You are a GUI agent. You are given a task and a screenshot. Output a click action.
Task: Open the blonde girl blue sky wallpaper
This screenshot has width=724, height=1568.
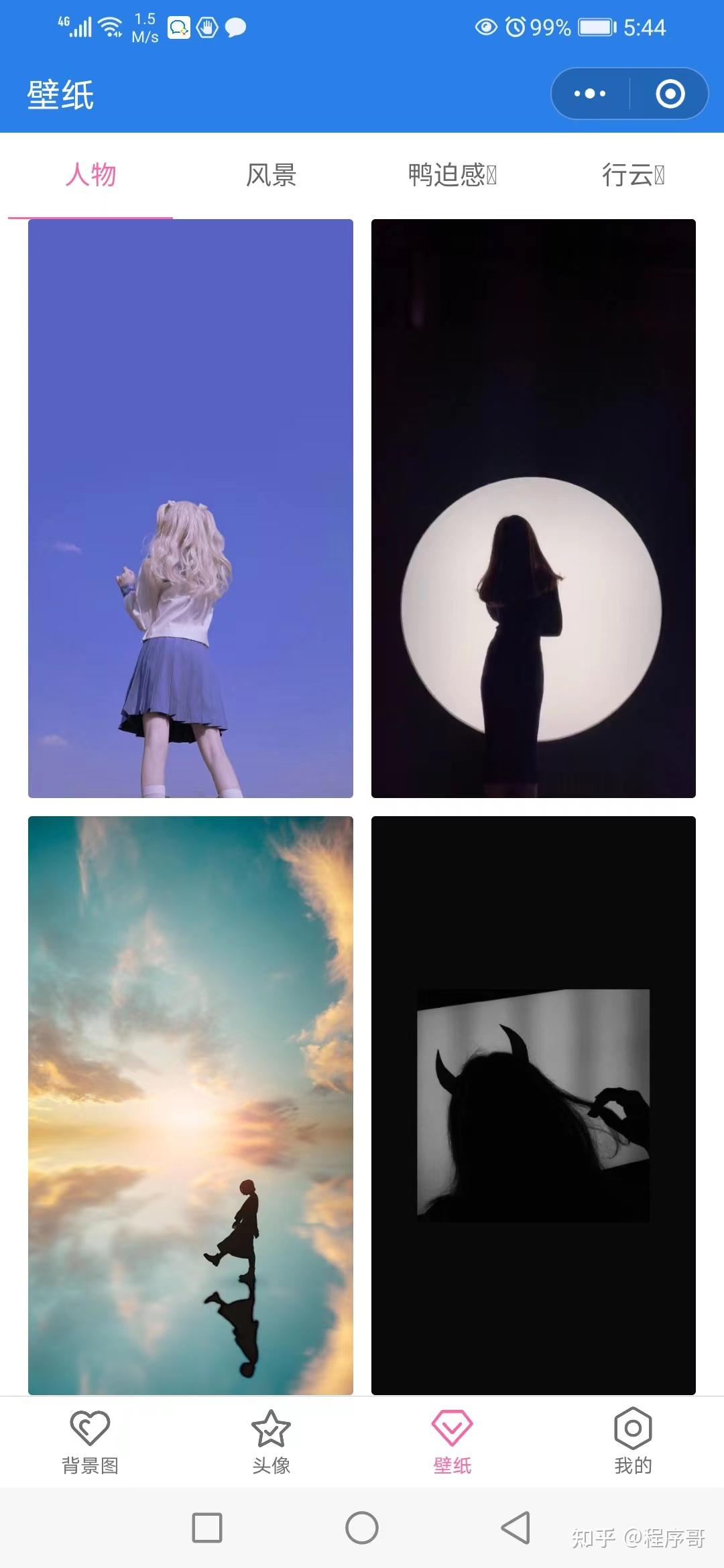tap(190, 509)
